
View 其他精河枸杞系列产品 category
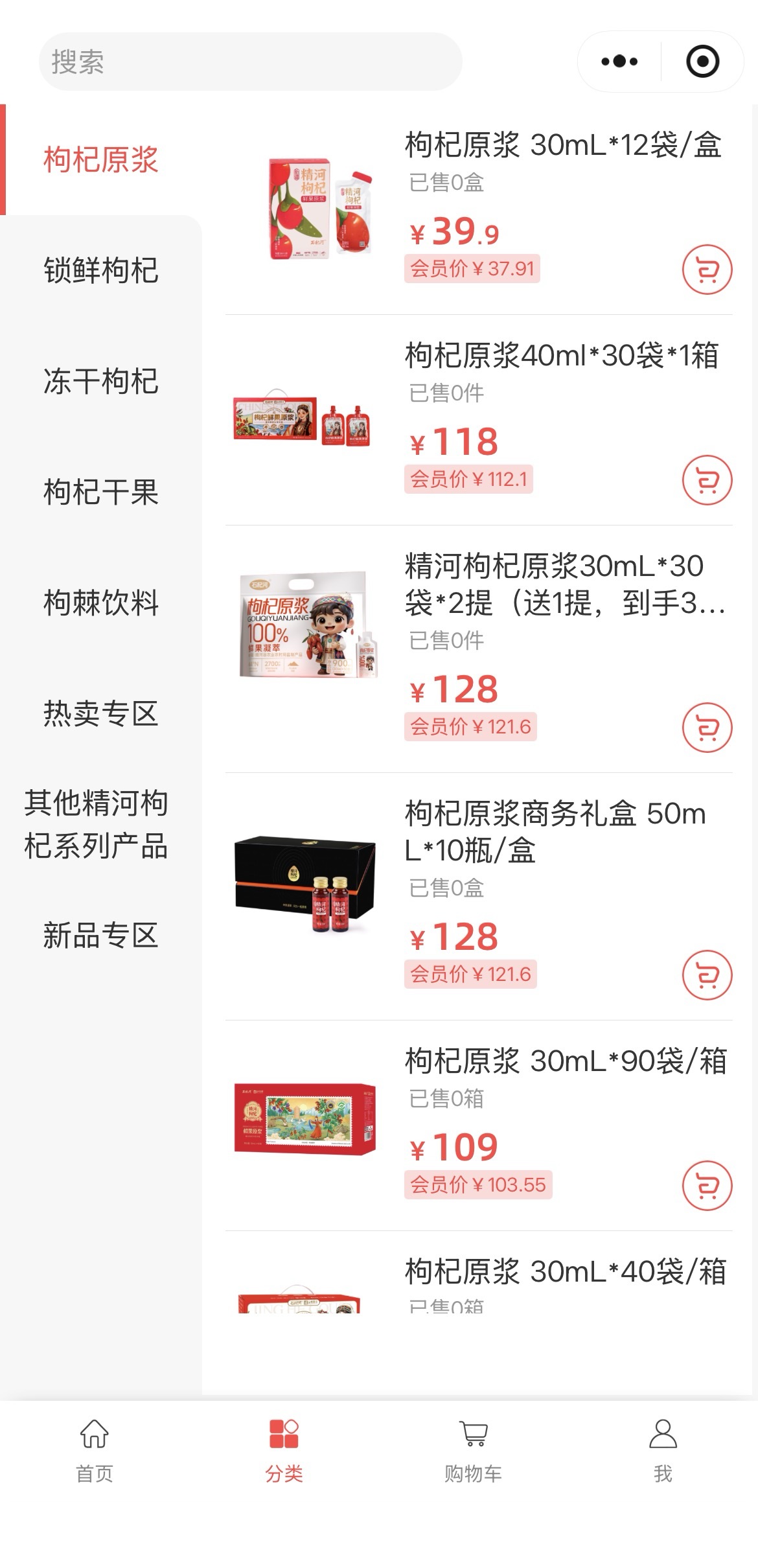click(x=97, y=824)
